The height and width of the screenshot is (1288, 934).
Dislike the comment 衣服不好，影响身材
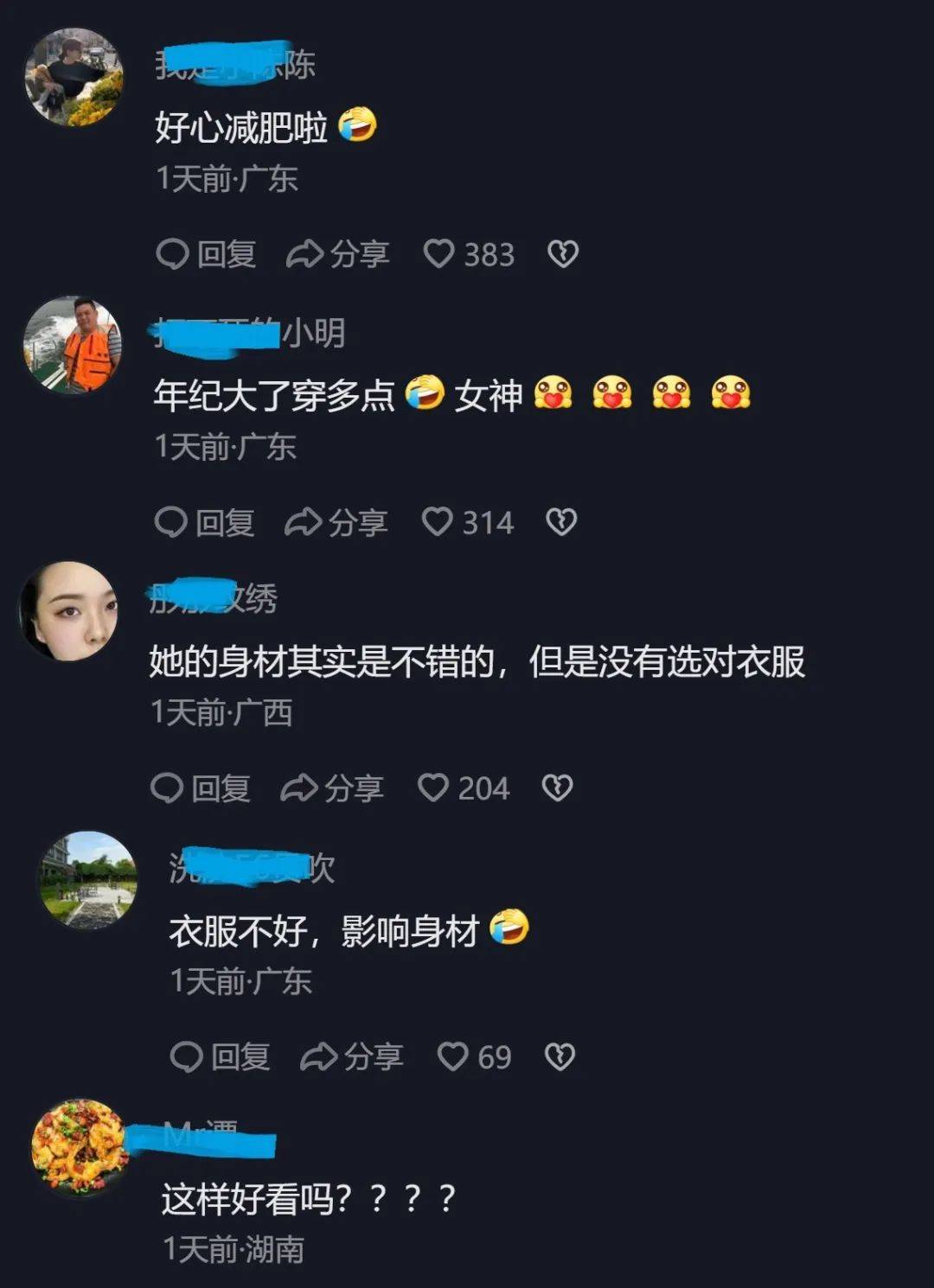coord(560,1055)
